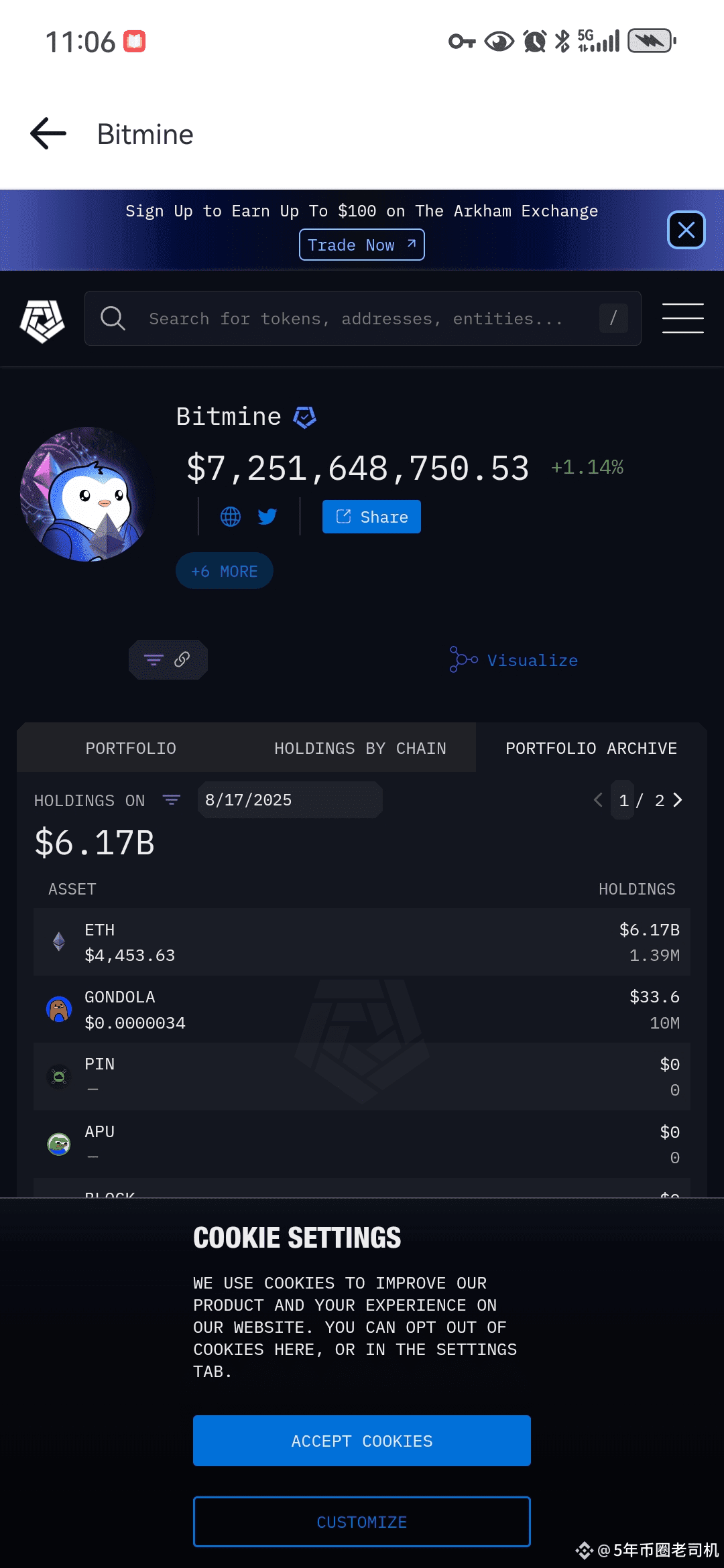
Task: Open the hamburger menu
Action: 682,318
